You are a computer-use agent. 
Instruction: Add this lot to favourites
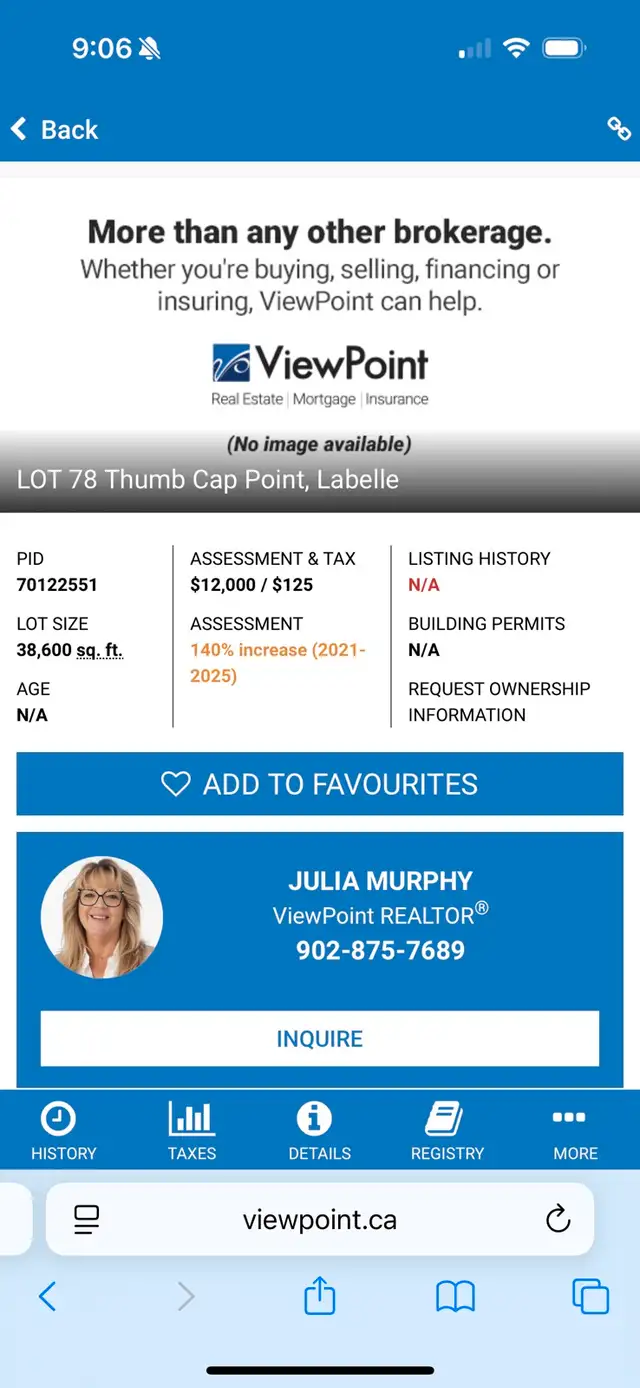coord(320,784)
